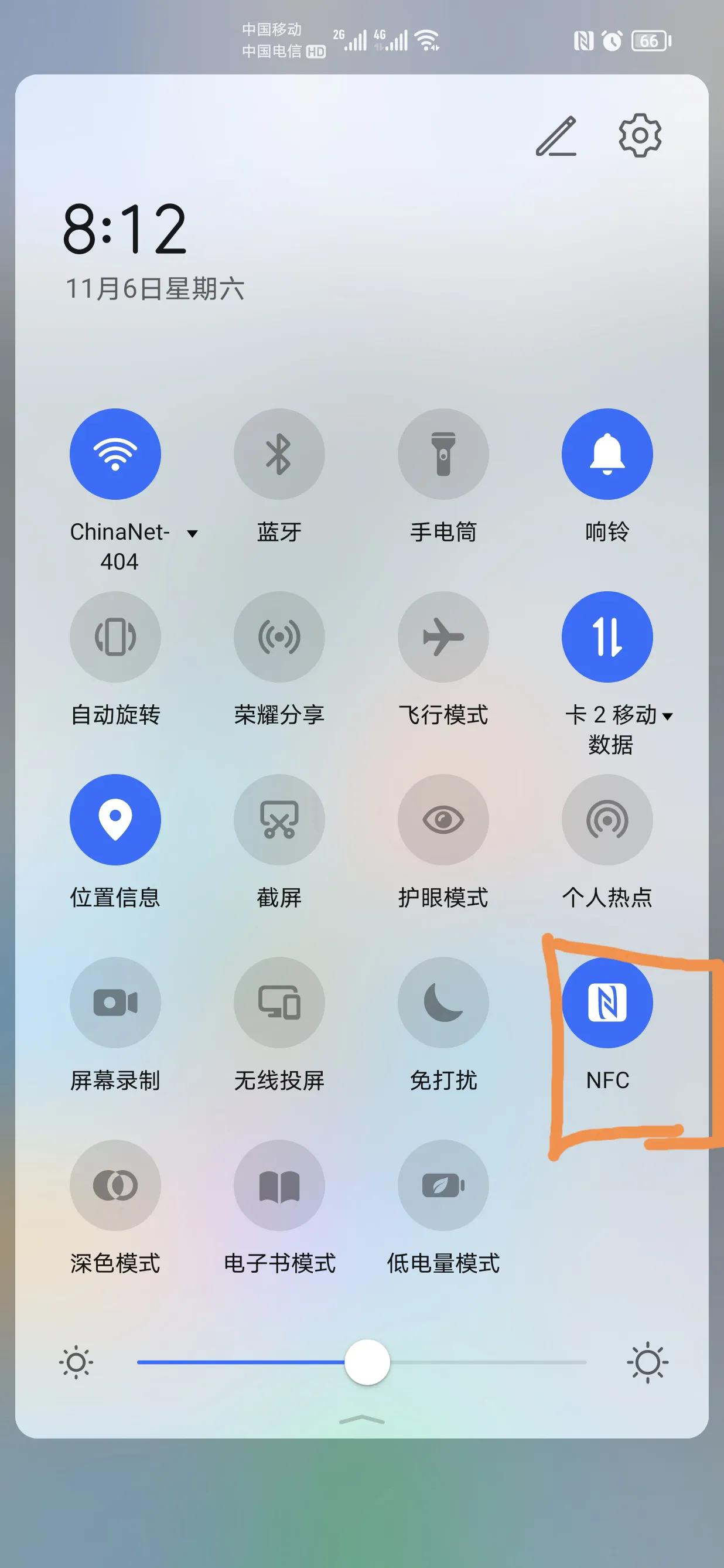Enable Do Not Disturb (免打扰)
The height and width of the screenshot is (1568, 724).
(x=443, y=1003)
